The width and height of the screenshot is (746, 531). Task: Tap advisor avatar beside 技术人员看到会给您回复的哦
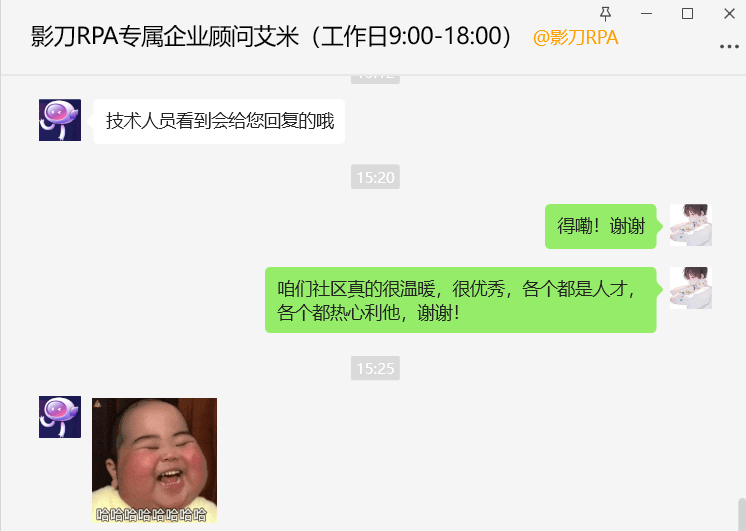[59, 121]
